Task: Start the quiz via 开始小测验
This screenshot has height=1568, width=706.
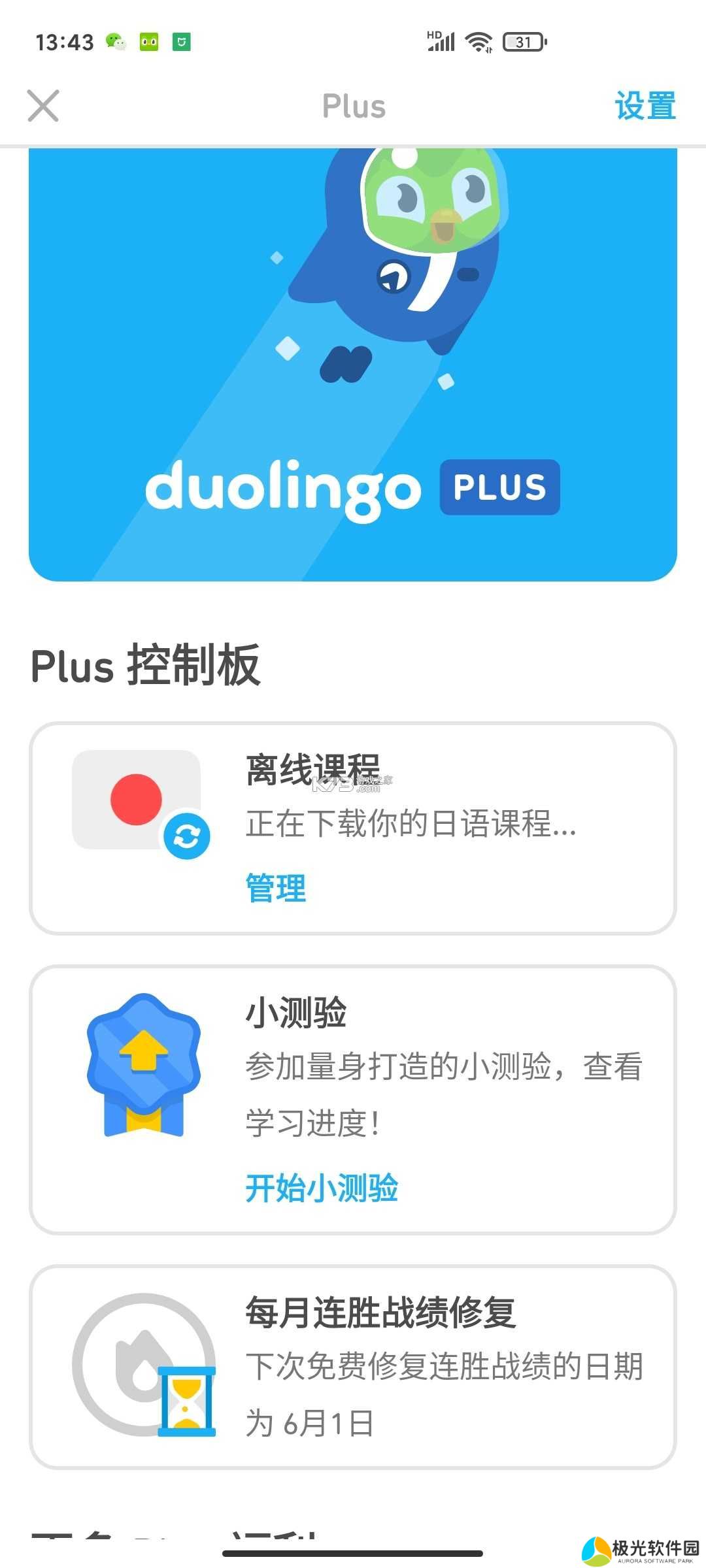Action: pyautogui.click(x=321, y=1187)
